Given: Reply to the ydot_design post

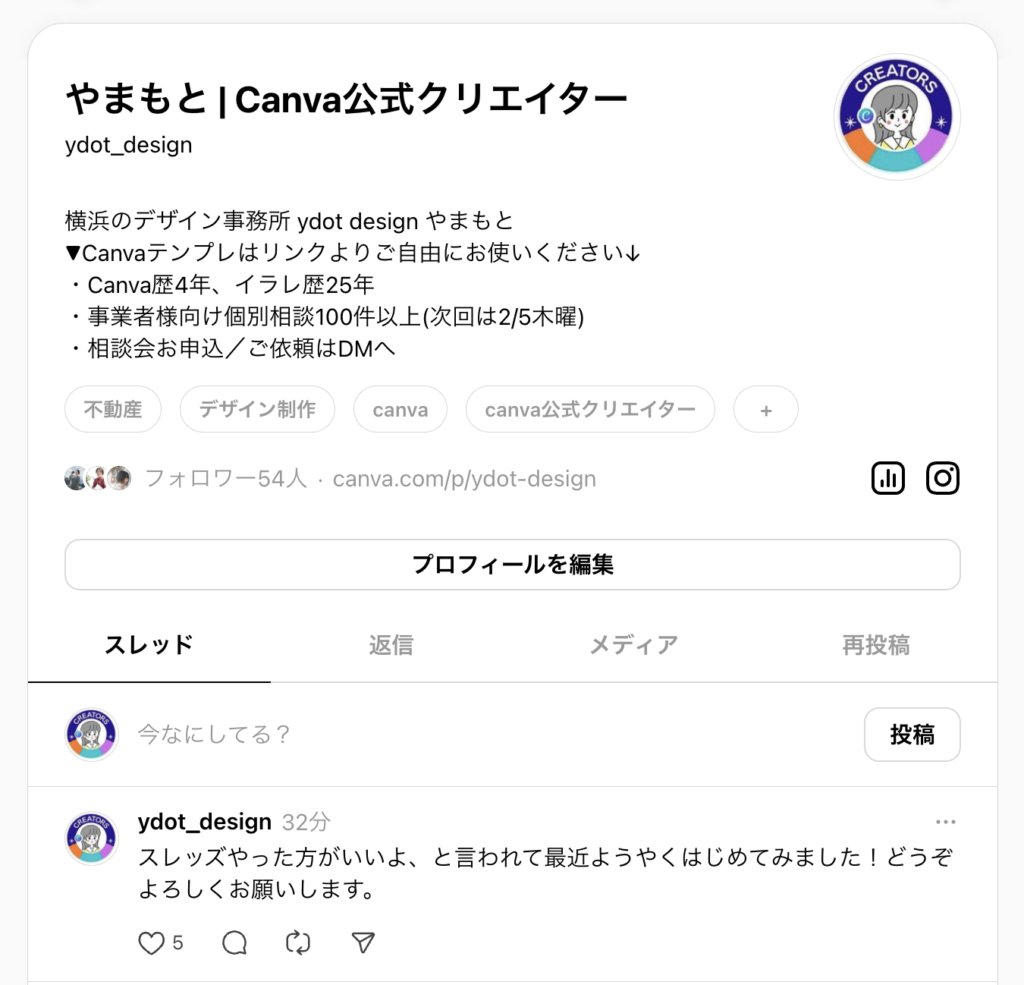Looking at the screenshot, I should point(234,943).
